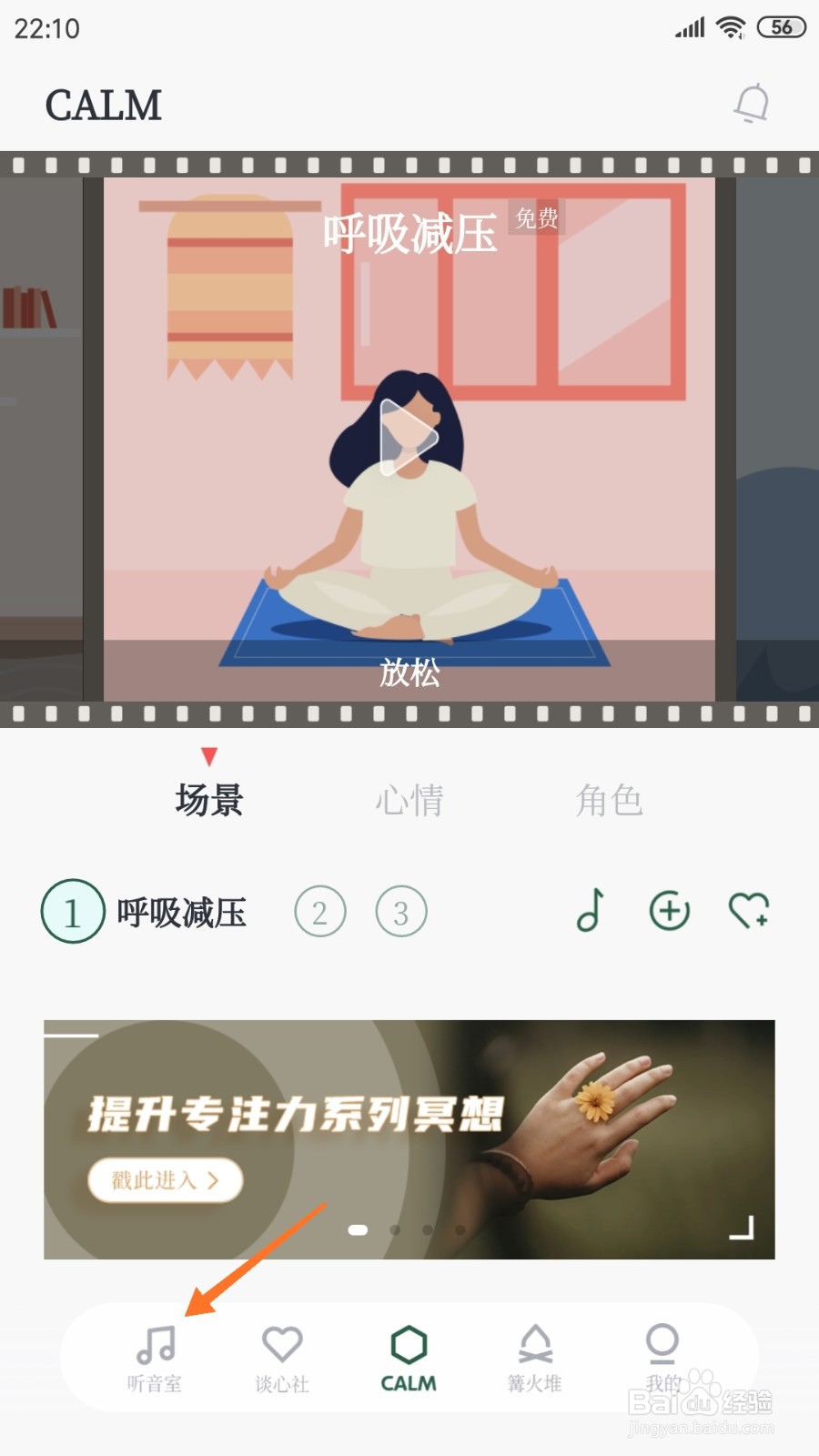
Task: Tap the 戳此进入 banner button
Action: point(164,1180)
